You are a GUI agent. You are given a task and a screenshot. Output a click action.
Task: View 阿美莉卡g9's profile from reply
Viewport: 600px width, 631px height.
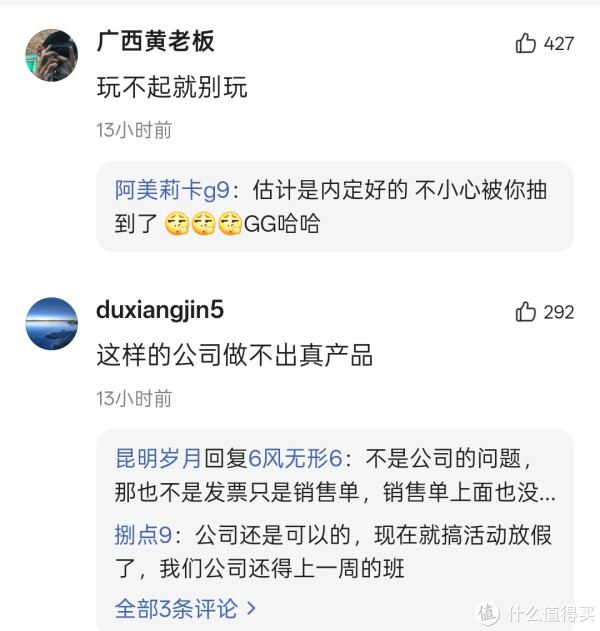pyautogui.click(x=171, y=191)
